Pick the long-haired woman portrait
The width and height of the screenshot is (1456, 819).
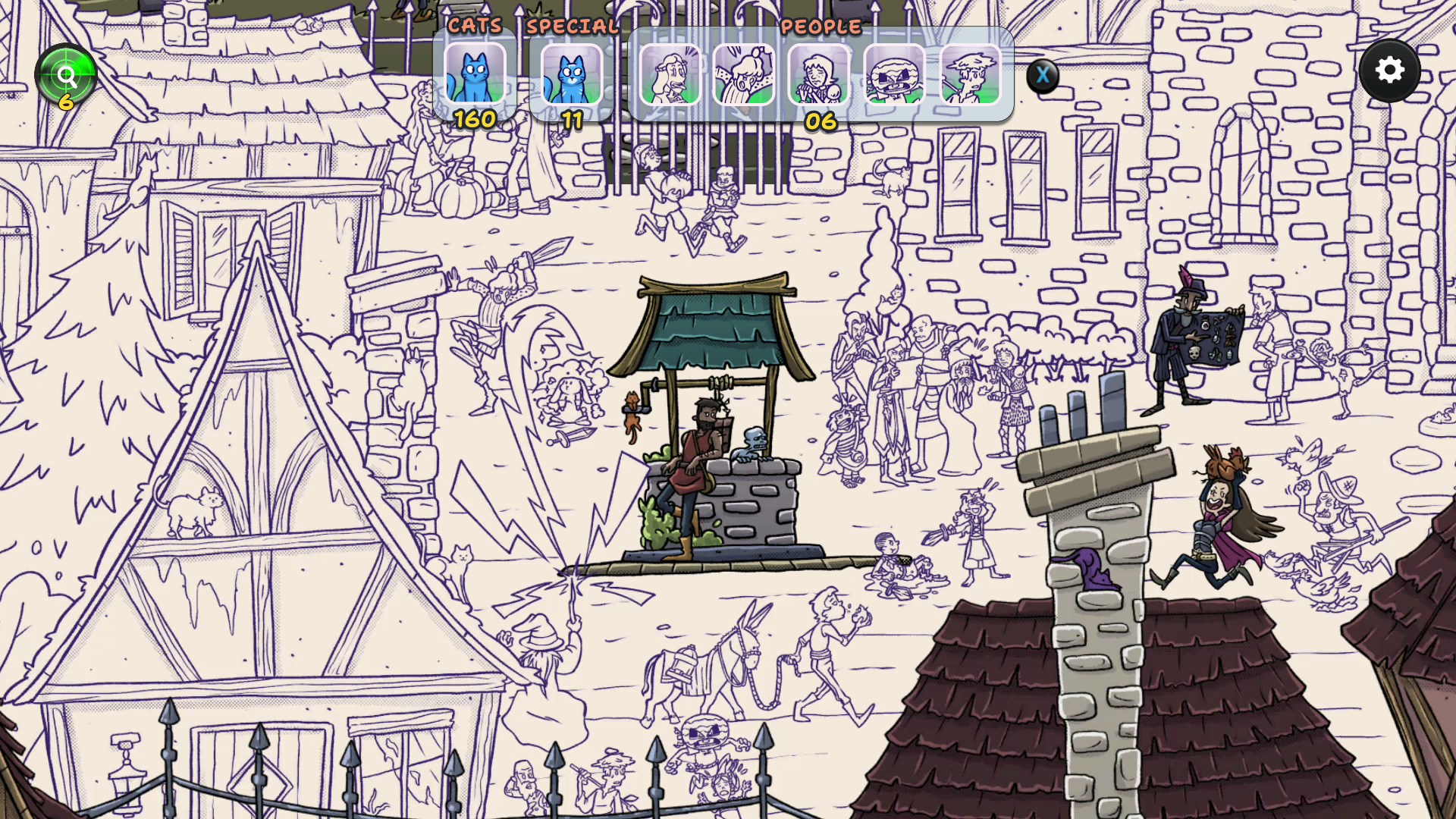tap(670, 74)
